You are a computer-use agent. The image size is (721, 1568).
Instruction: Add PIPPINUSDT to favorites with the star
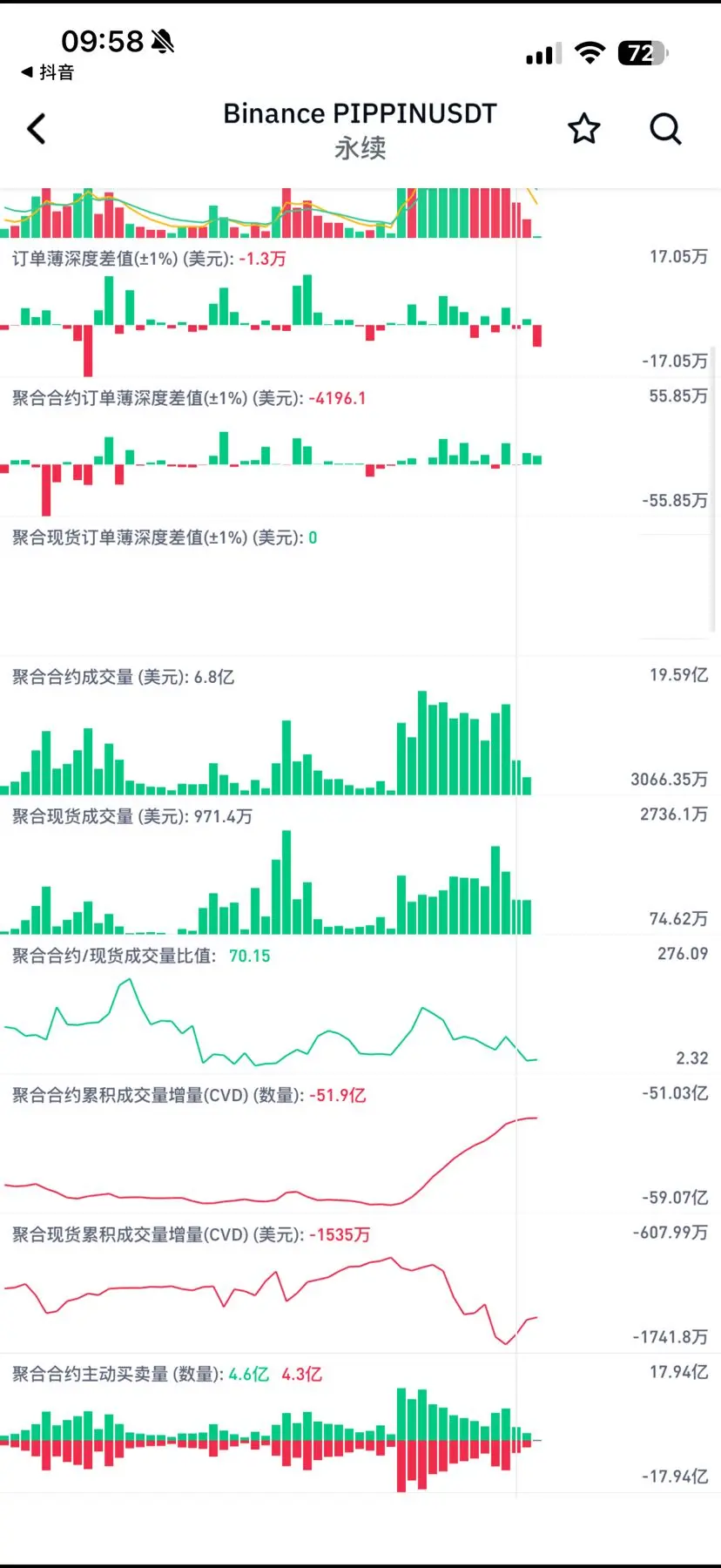[584, 129]
